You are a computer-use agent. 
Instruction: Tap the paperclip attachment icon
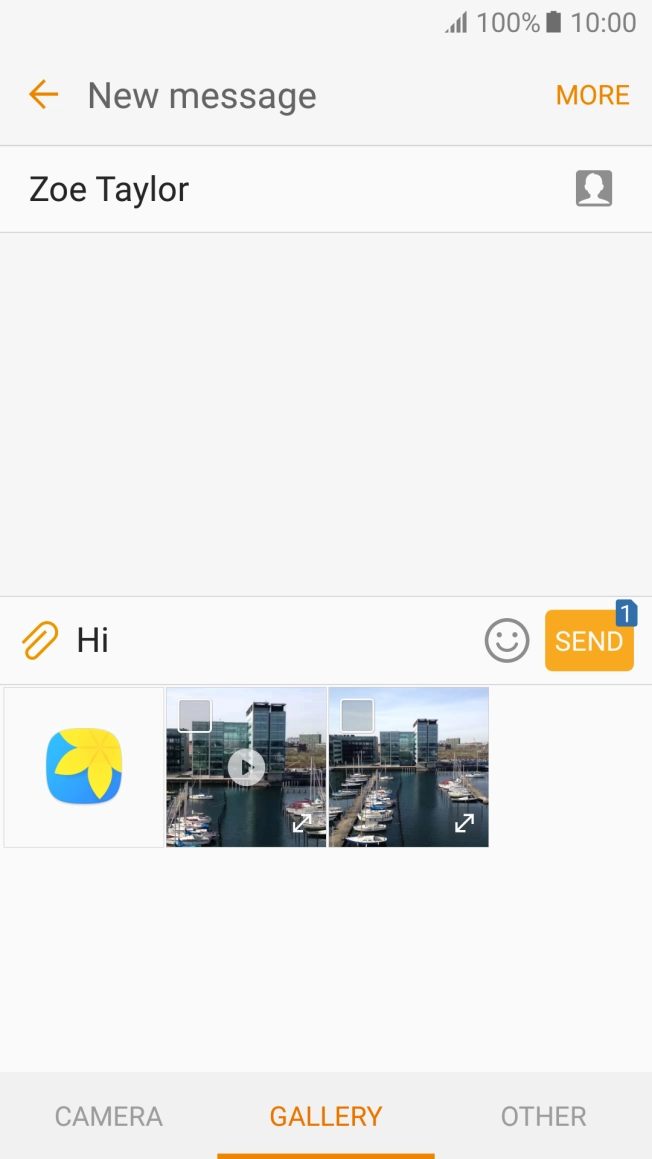40,640
